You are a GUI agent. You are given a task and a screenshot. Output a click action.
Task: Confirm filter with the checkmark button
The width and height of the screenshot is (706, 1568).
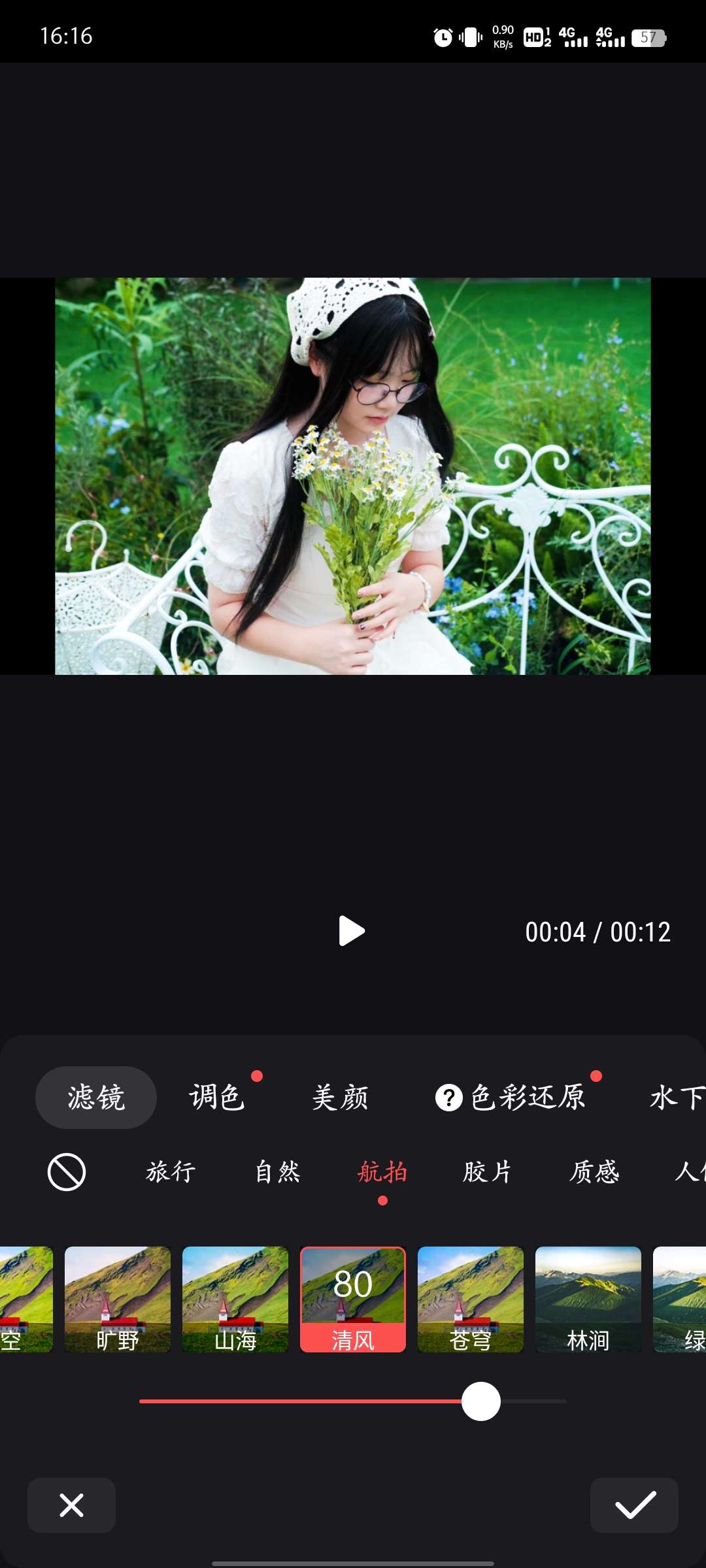pyautogui.click(x=634, y=1505)
